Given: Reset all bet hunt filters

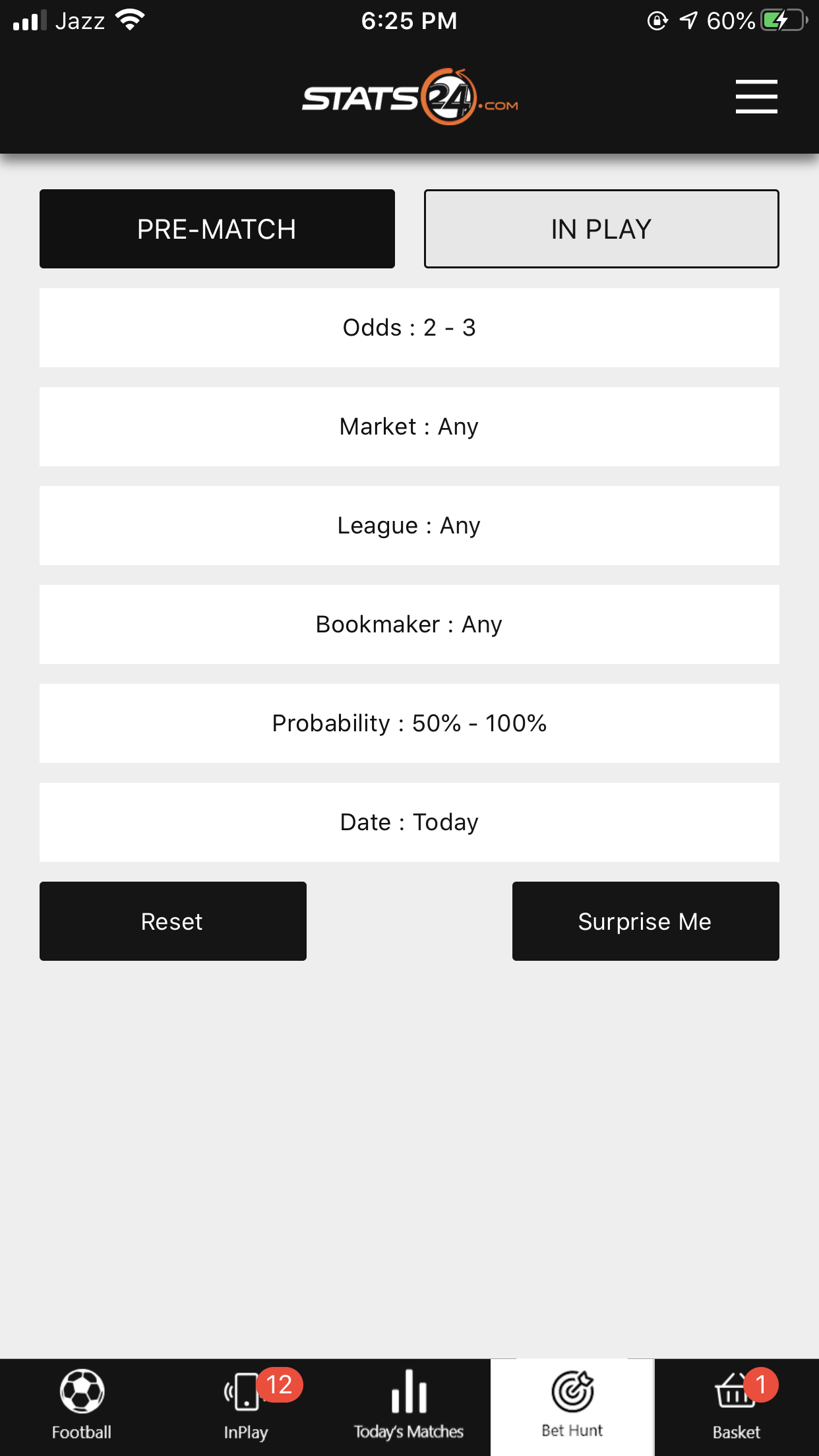Looking at the screenshot, I should pos(173,921).
